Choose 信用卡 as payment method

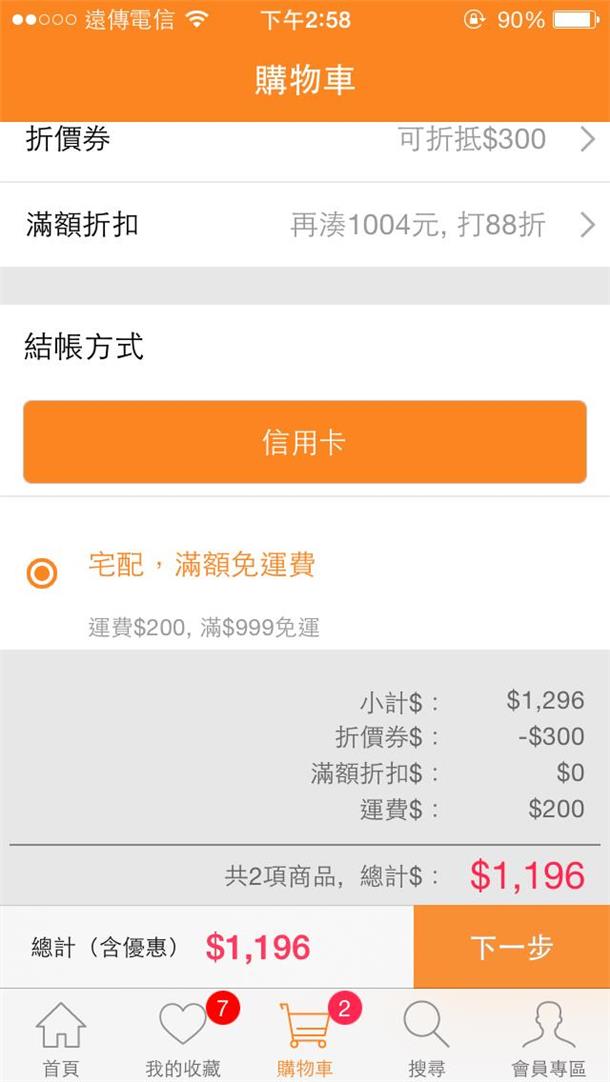coord(305,442)
